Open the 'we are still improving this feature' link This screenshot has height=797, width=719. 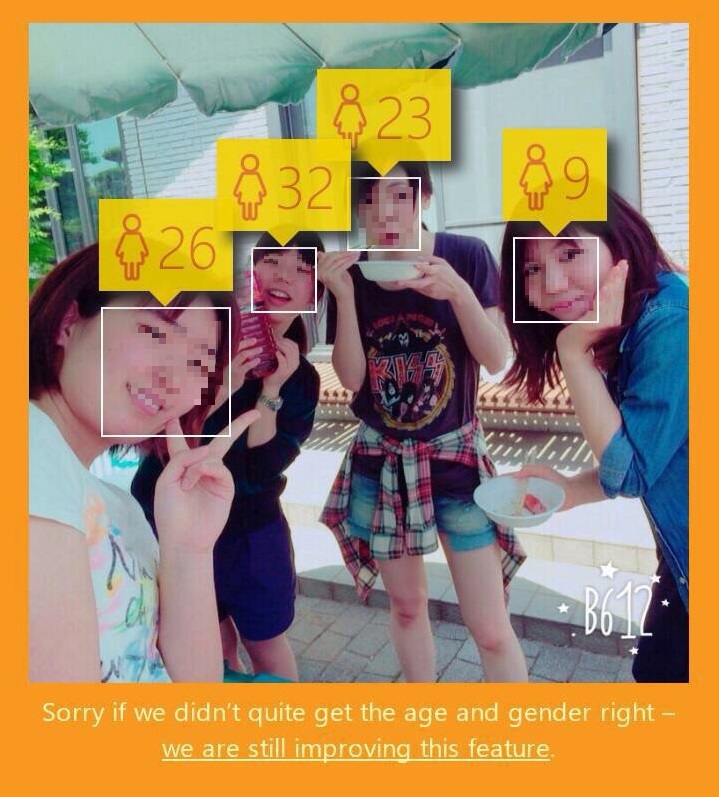tap(355, 748)
